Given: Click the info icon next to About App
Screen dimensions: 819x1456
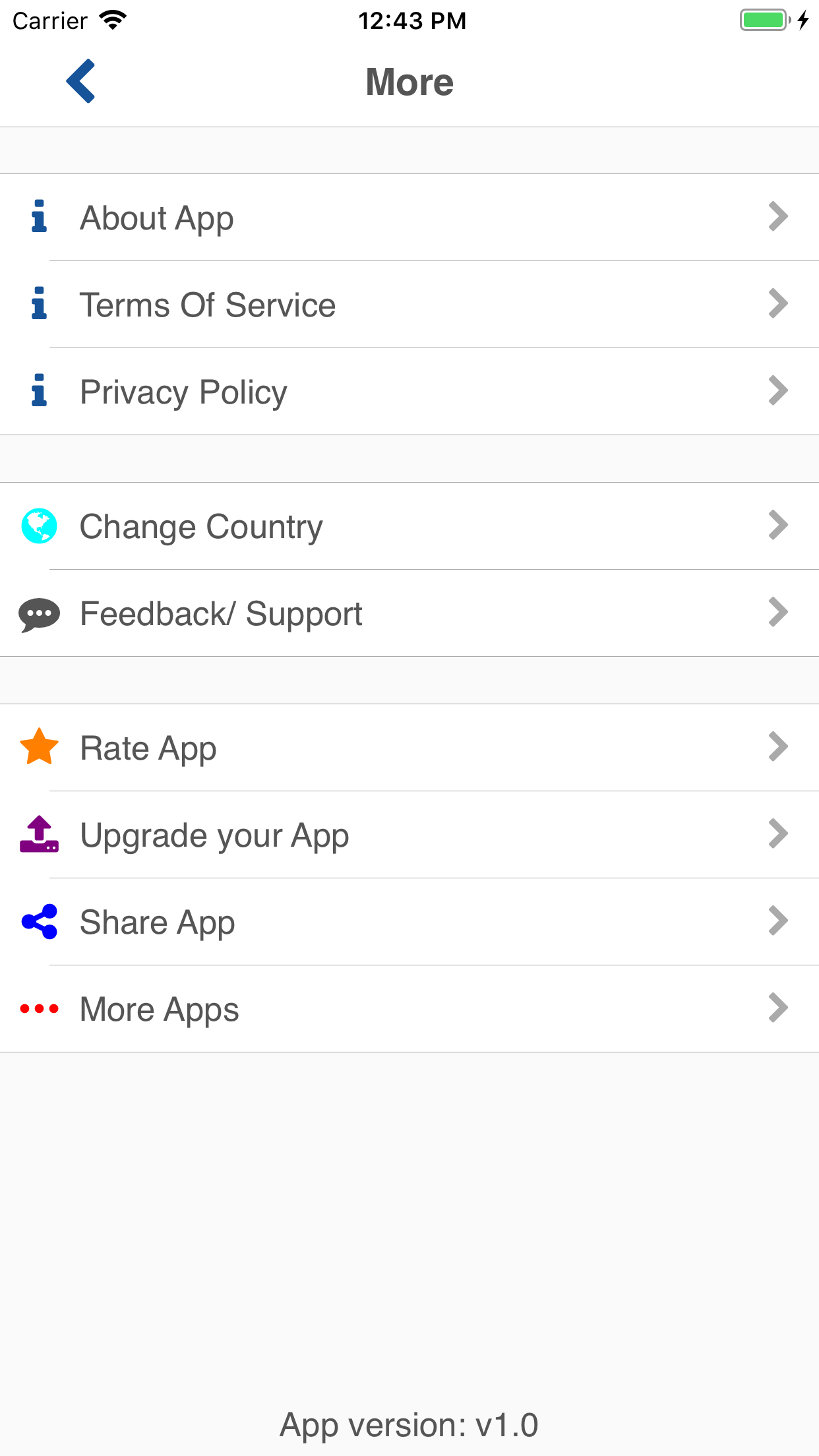Looking at the screenshot, I should pyautogui.click(x=38, y=217).
